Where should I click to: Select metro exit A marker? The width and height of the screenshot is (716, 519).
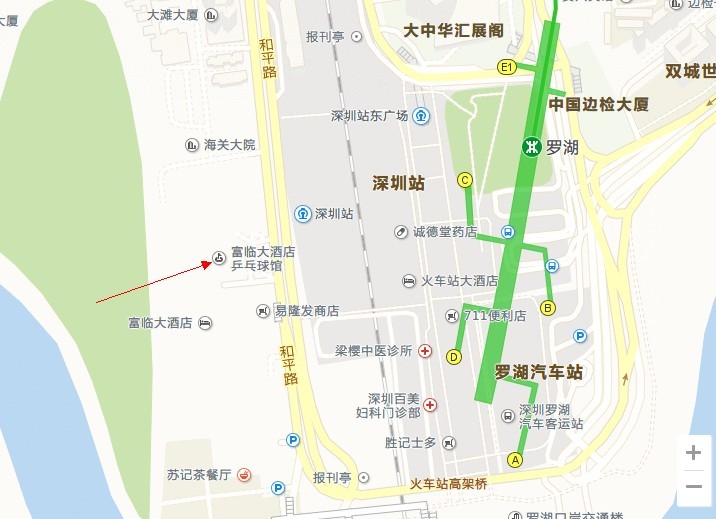pyautogui.click(x=516, y=460)
